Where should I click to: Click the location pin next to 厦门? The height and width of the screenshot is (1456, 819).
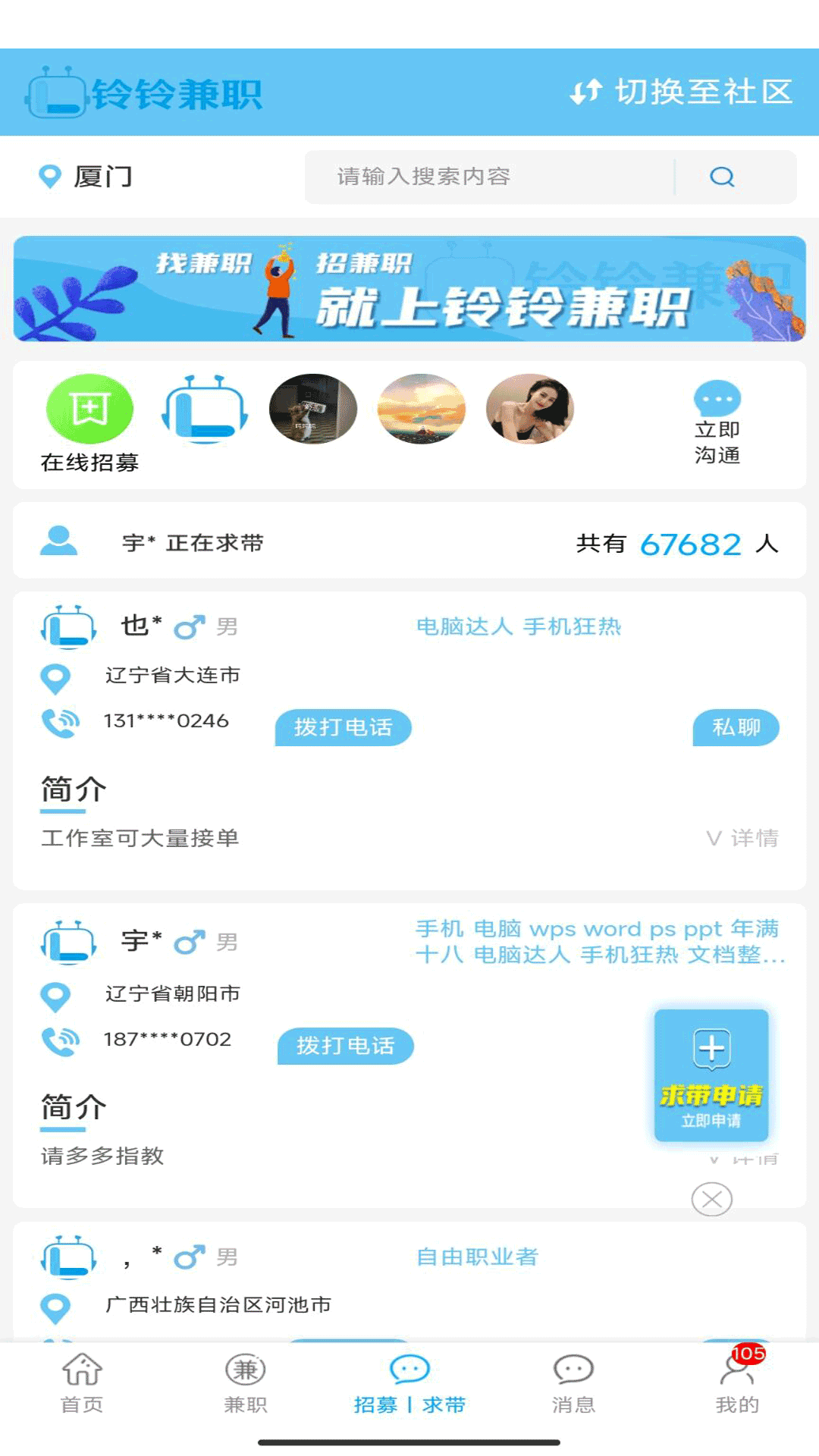pos(50,177)
